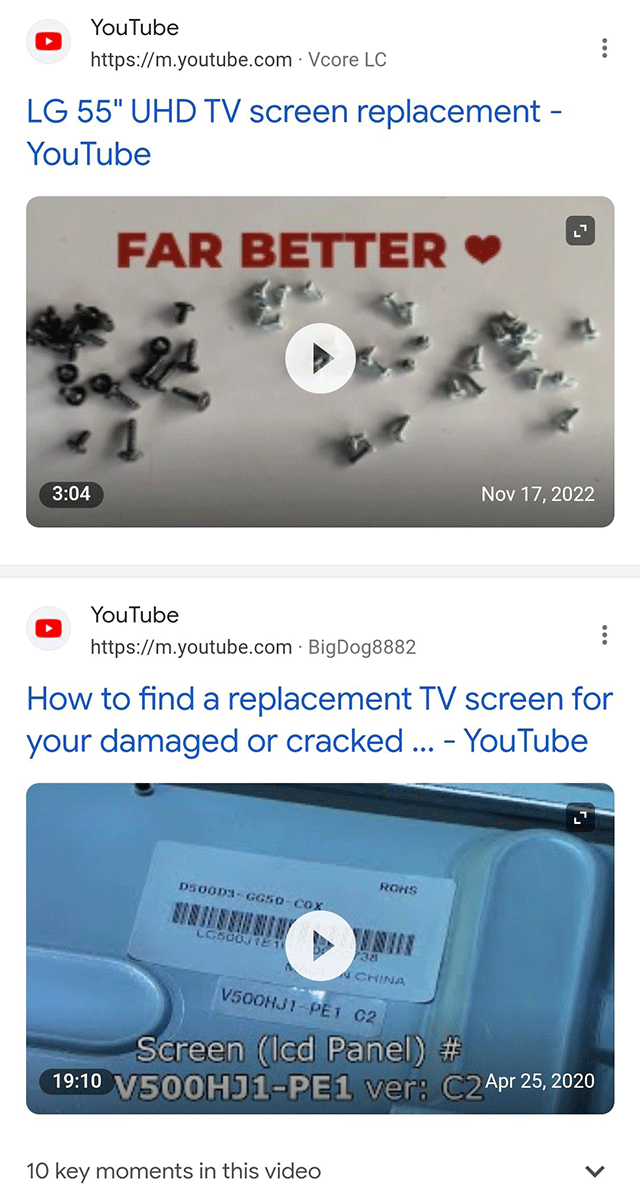Play the V500HJ1-PE1 LCD panel video
The width and height of the screenshot is (640, 1195).
(x=320, y=945)
